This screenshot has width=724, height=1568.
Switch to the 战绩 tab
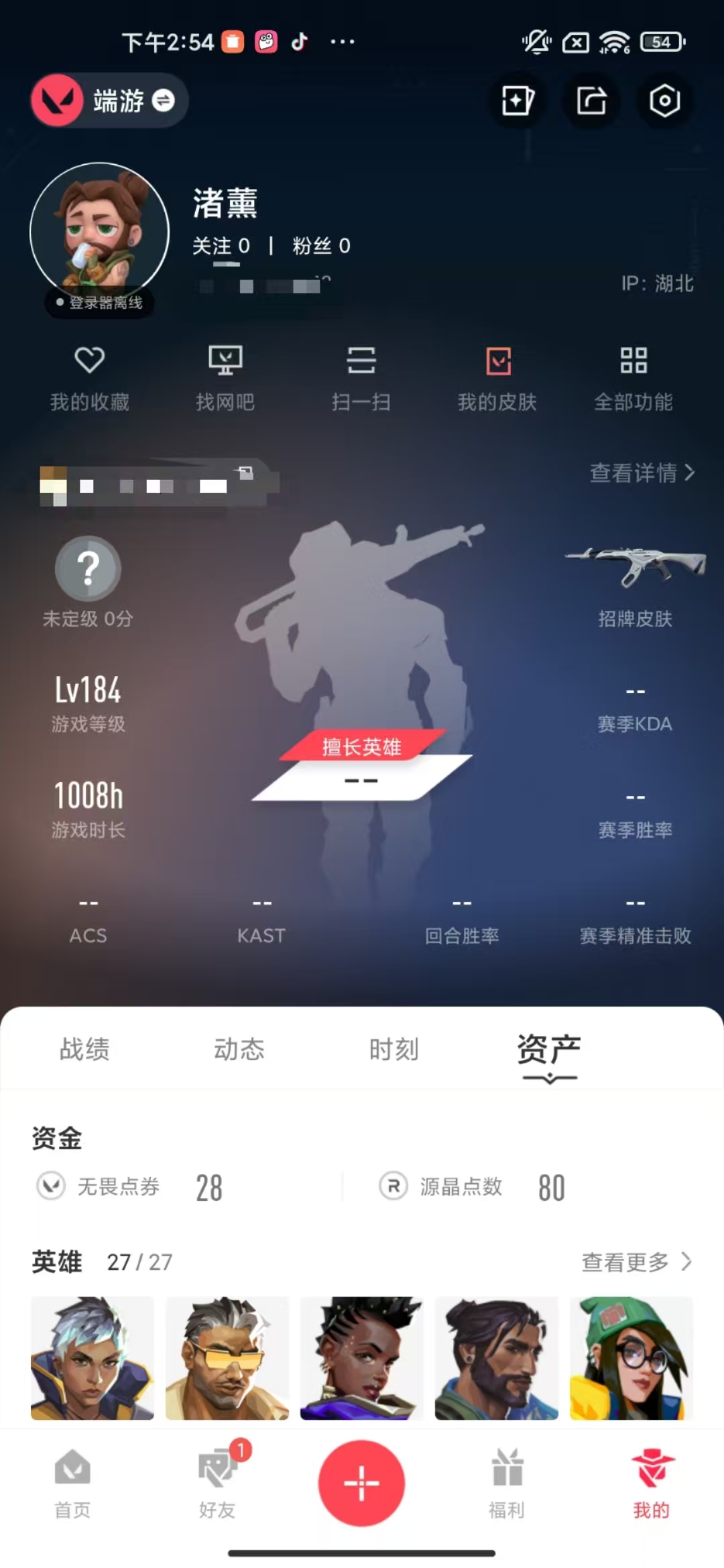click(84, 1049)
